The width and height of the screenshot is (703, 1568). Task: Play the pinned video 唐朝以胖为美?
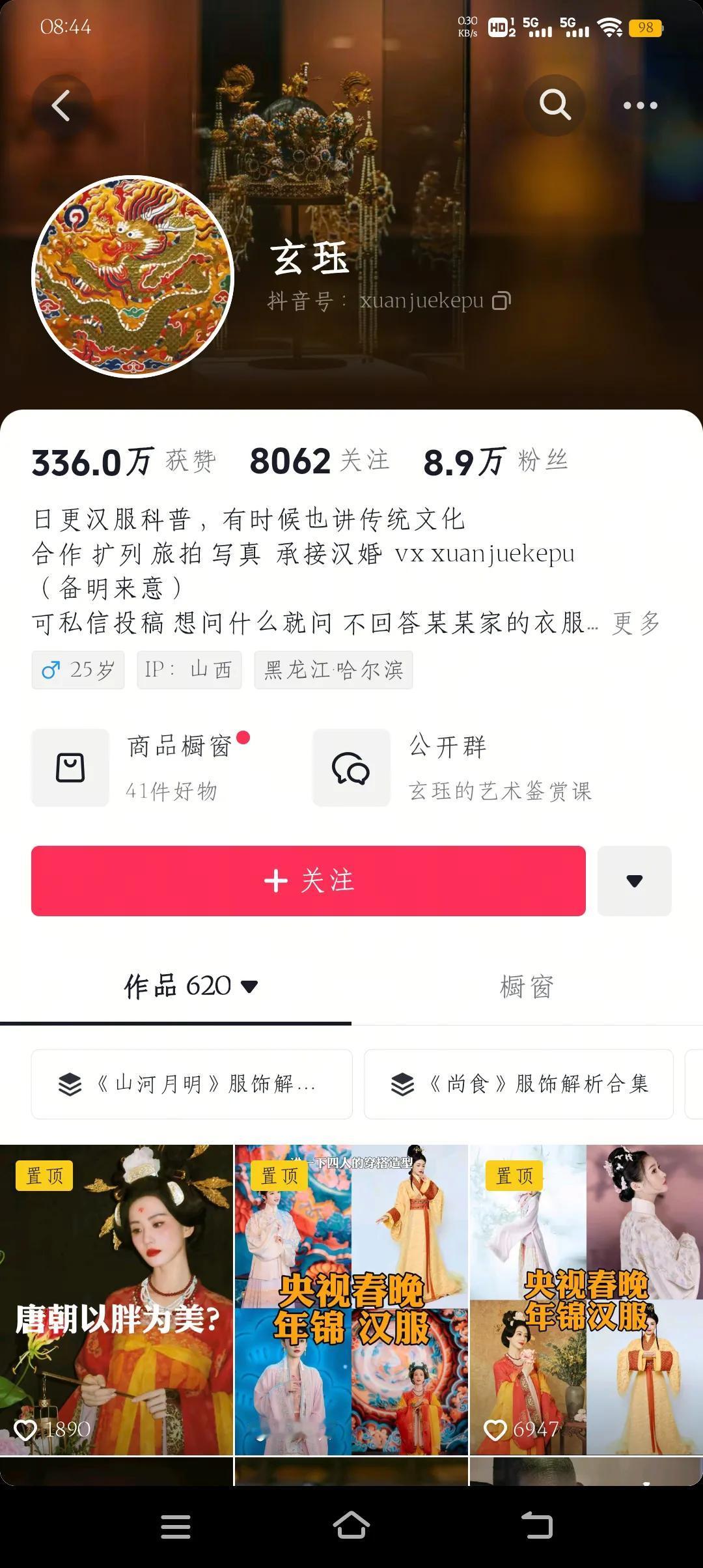[116, 1299]
